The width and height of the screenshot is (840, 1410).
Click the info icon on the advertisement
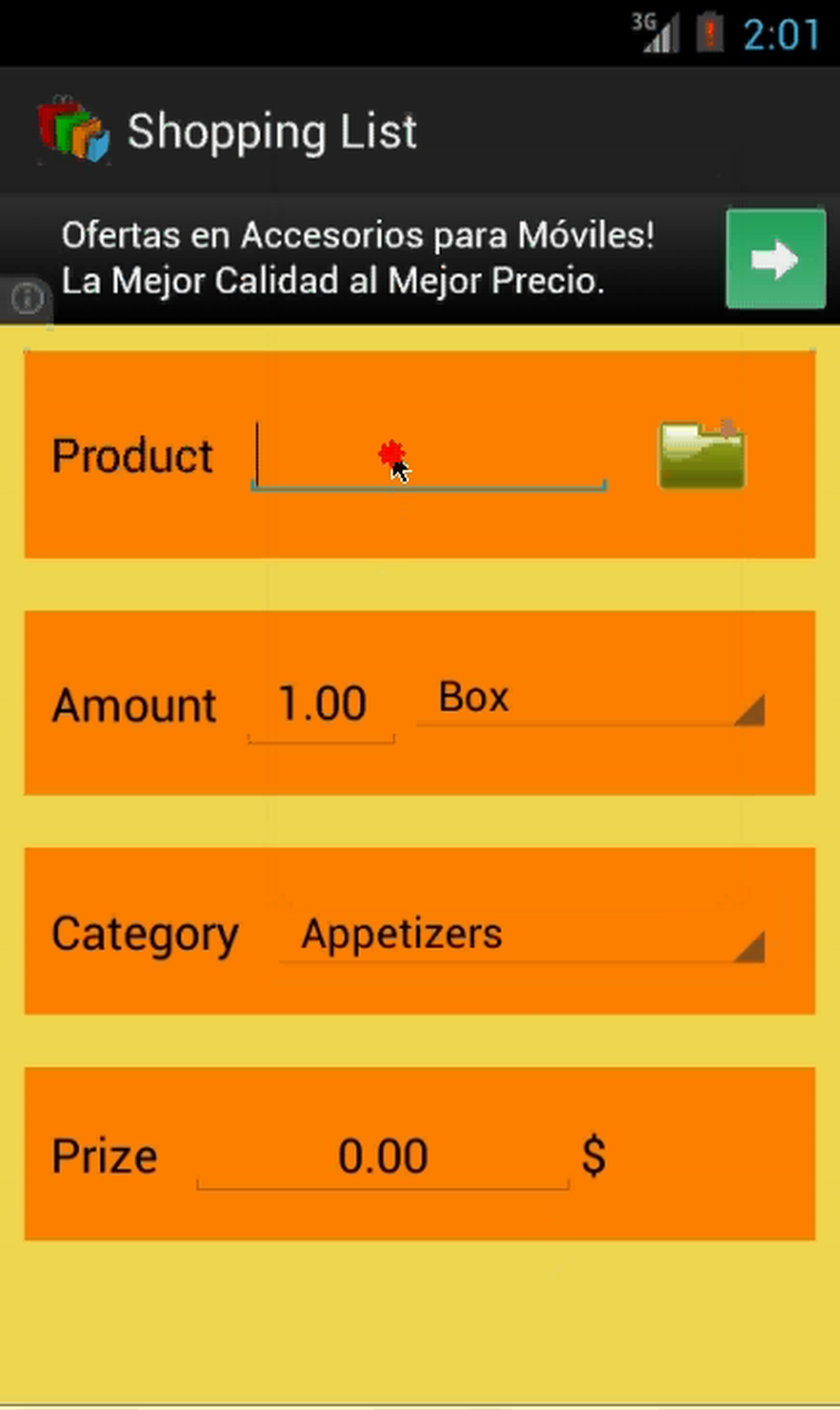click(28, 297)
